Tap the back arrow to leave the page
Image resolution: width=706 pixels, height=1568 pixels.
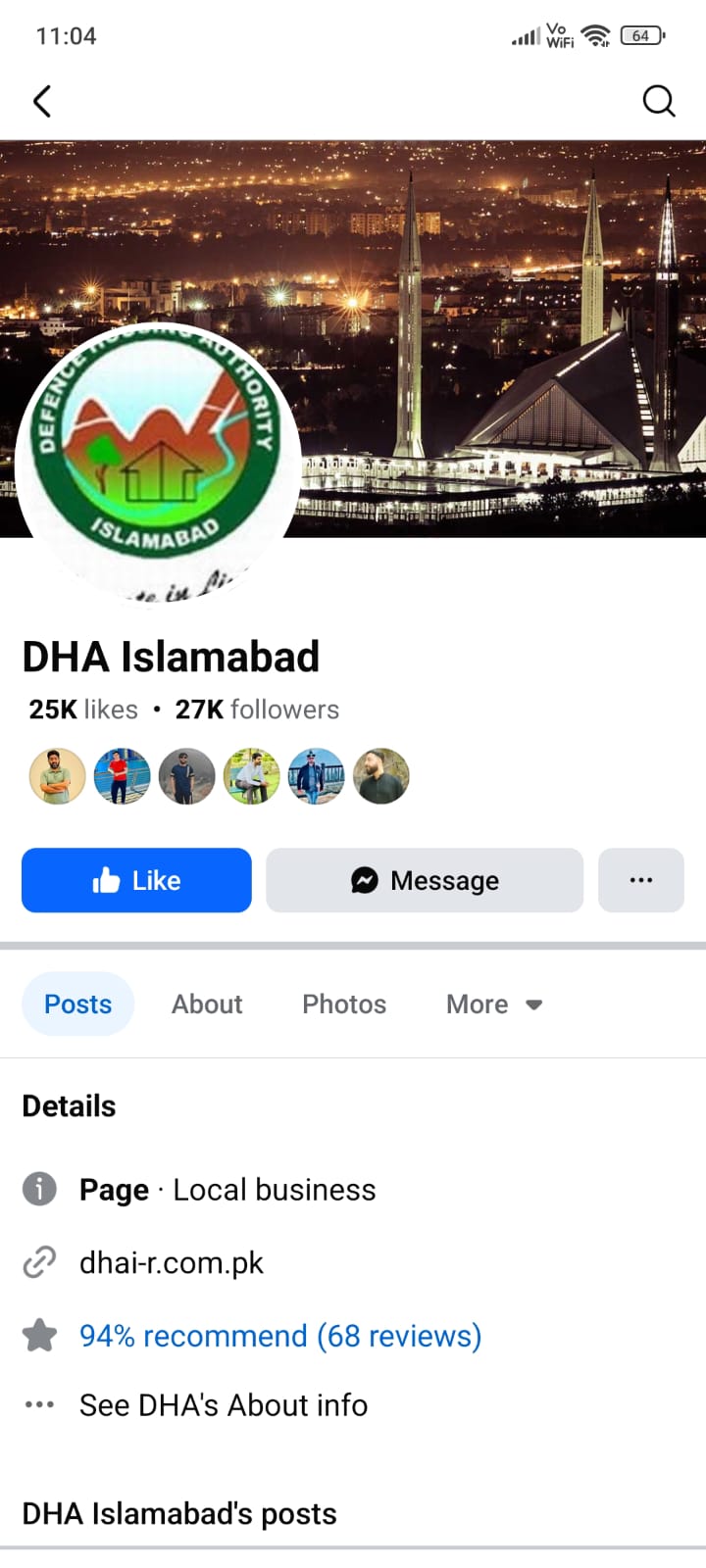click(41, 101)
